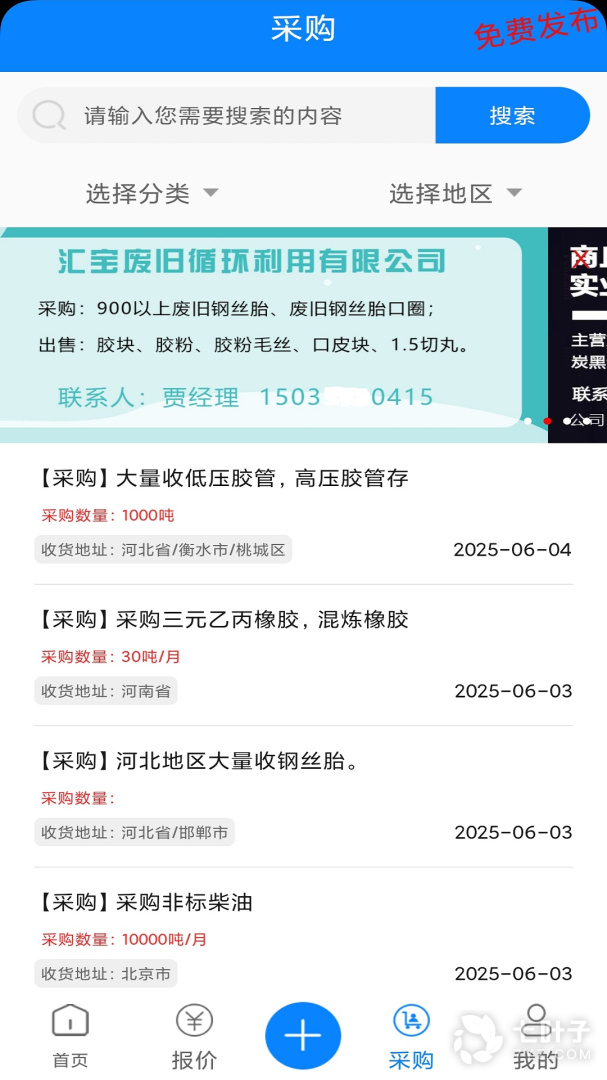The image size is (607, 1080).
Task: Go to the 我的 profile tab
Action: pyautogui.click(x=536, y=1037)
